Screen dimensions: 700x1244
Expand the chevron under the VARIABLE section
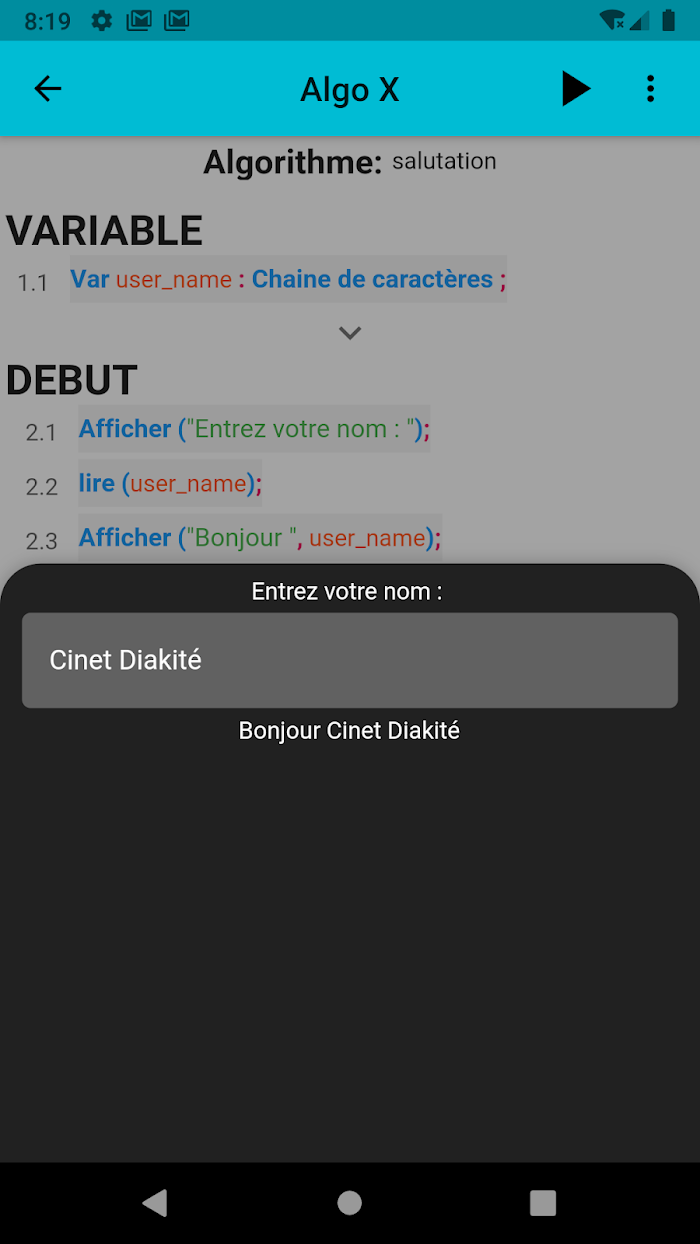pyautogui.click(x=350, y=333)
